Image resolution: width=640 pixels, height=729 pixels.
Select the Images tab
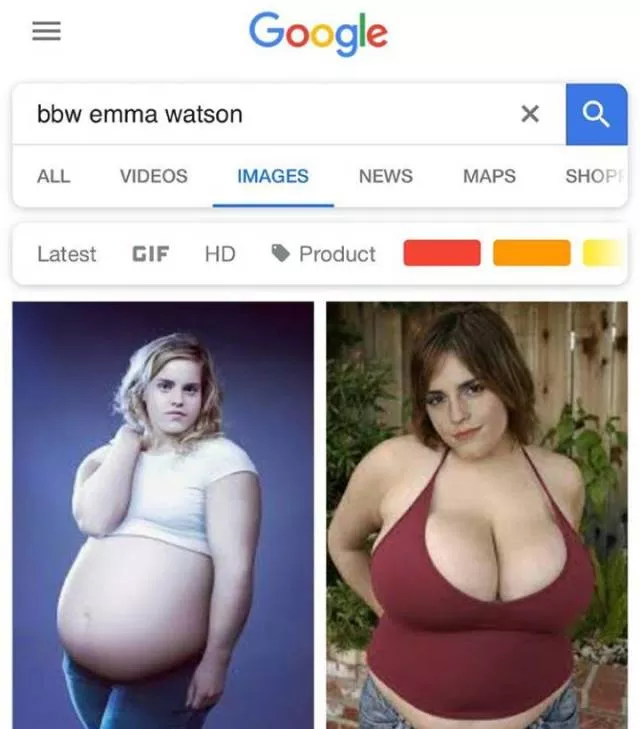pyautogui.click(x=272, y=176)
